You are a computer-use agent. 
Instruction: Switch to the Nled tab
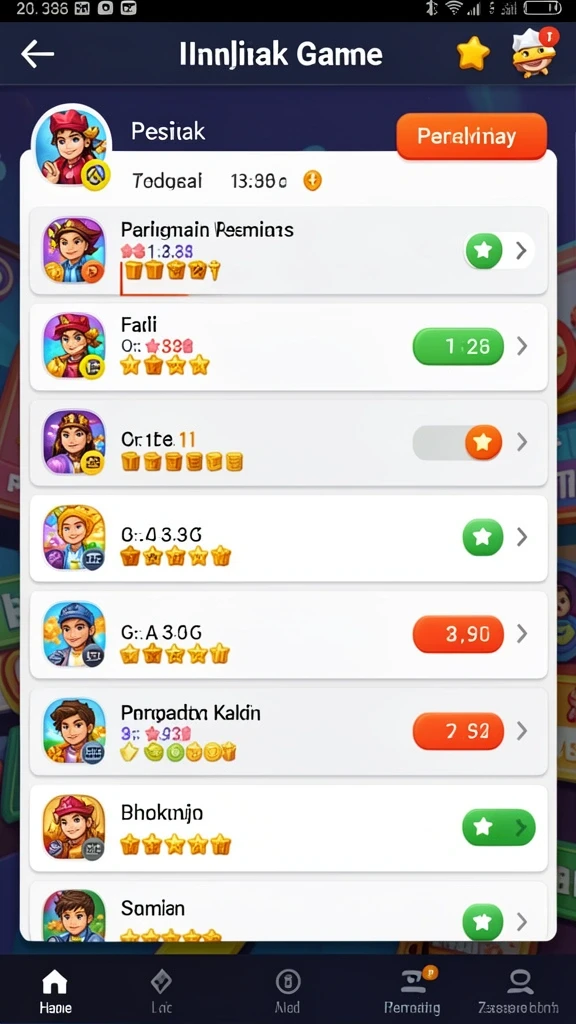pyautogui.click(x=287, y=990)
